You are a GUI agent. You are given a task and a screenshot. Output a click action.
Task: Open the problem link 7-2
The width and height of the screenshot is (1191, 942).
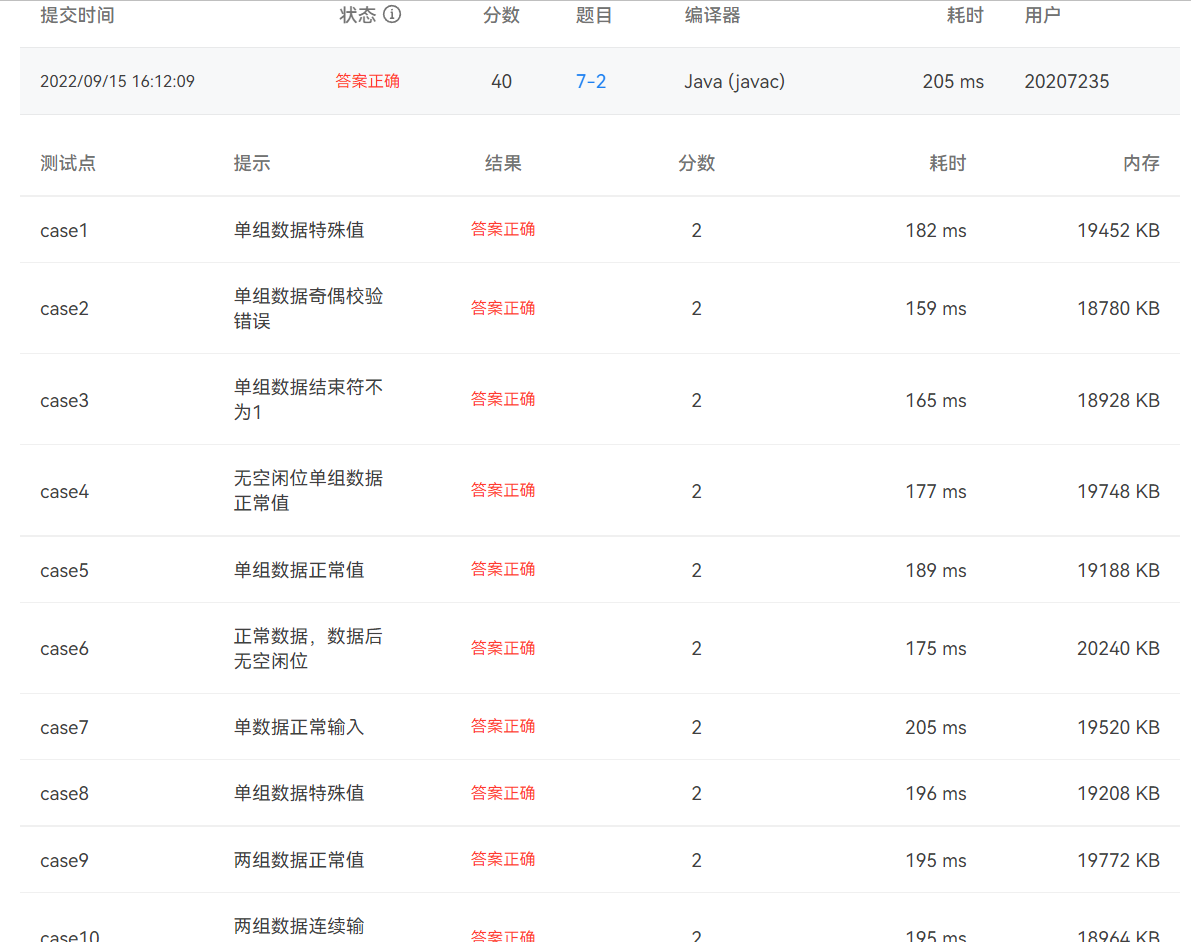(591, 81)
